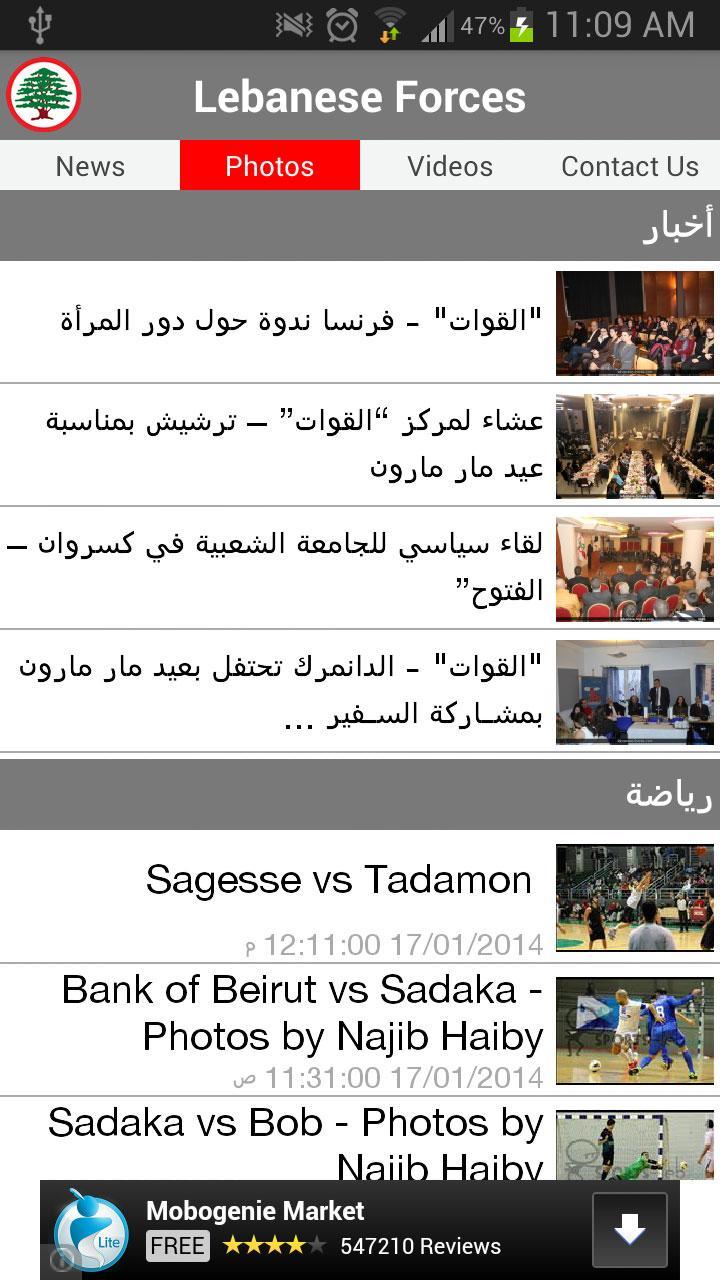Keep viewing the Photos tab
Screen dimensions: 720x1280
(x=269, y=166)
